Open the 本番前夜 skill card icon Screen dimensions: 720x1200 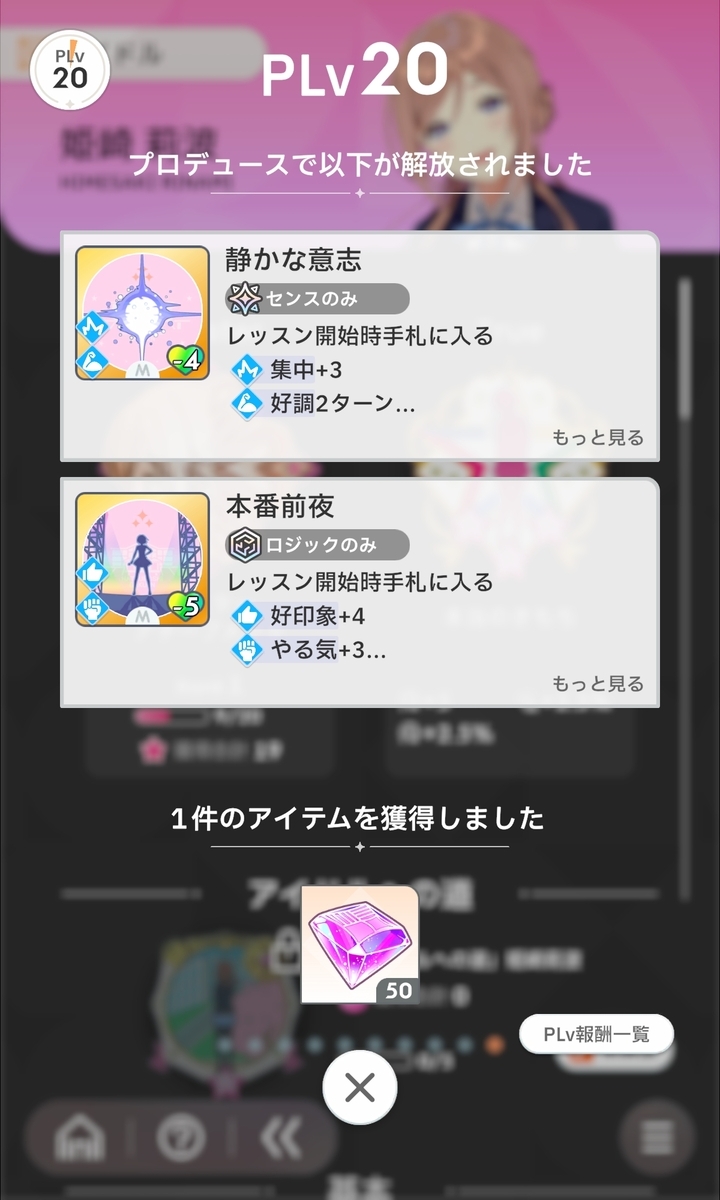(142, 559)
